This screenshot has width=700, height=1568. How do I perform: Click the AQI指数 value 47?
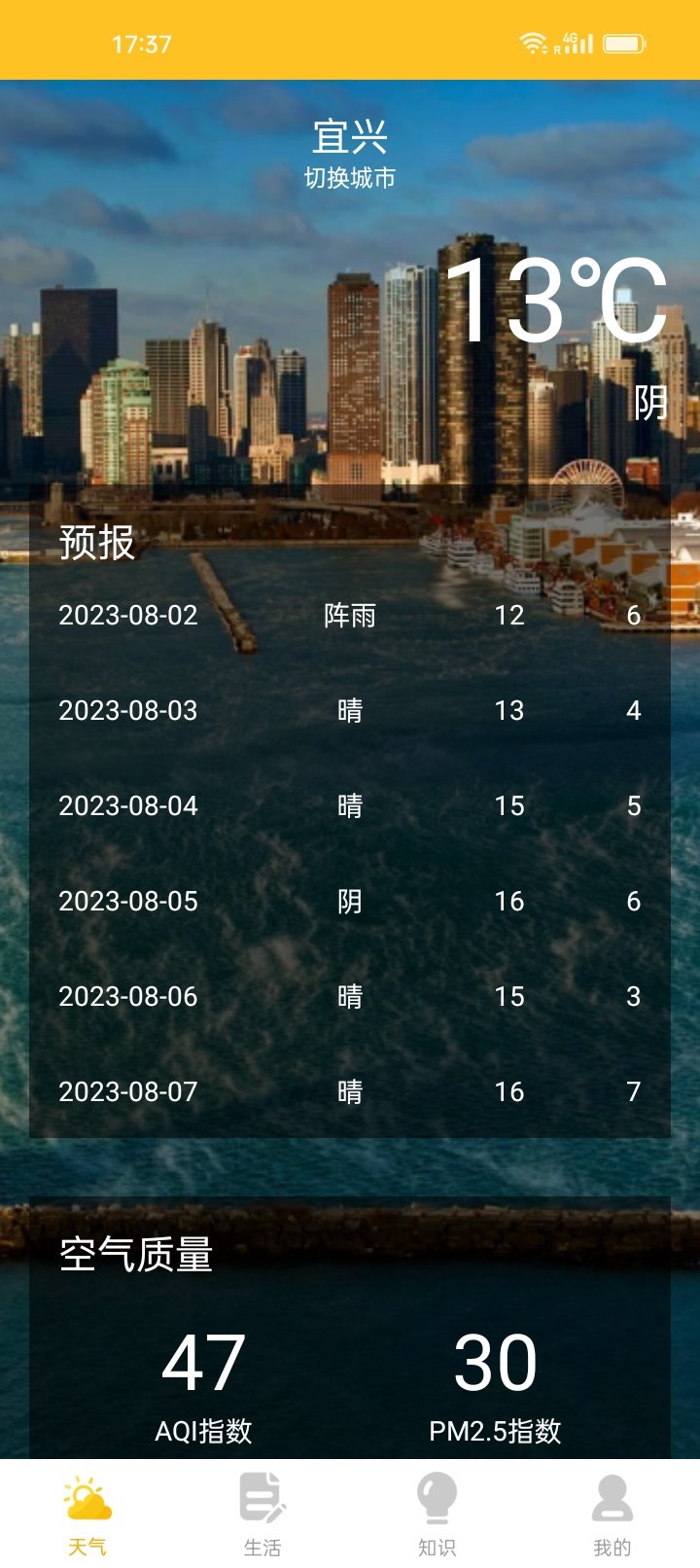point(201,1363)
